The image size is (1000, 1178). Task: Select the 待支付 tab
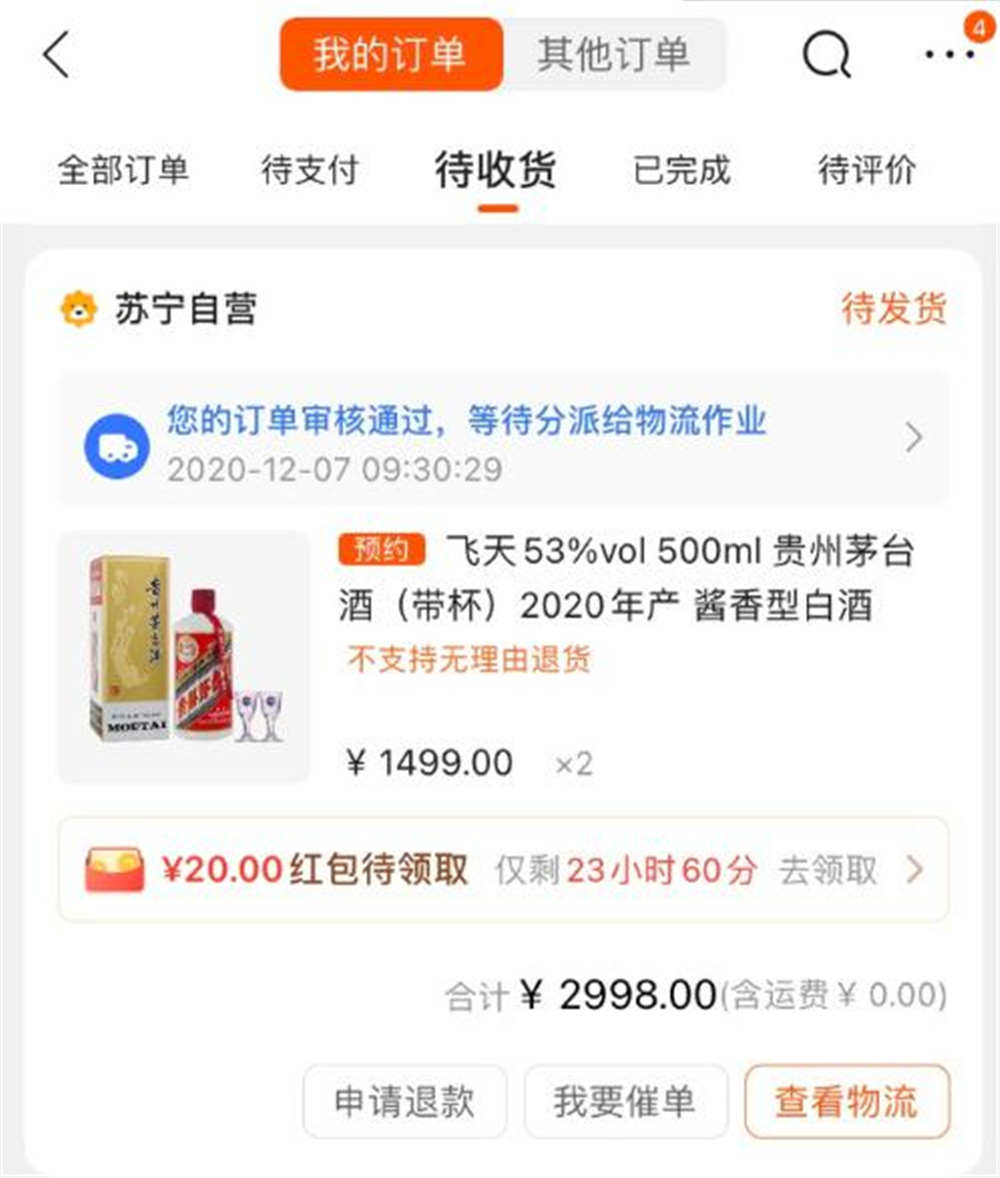click(x=309, y=170)
